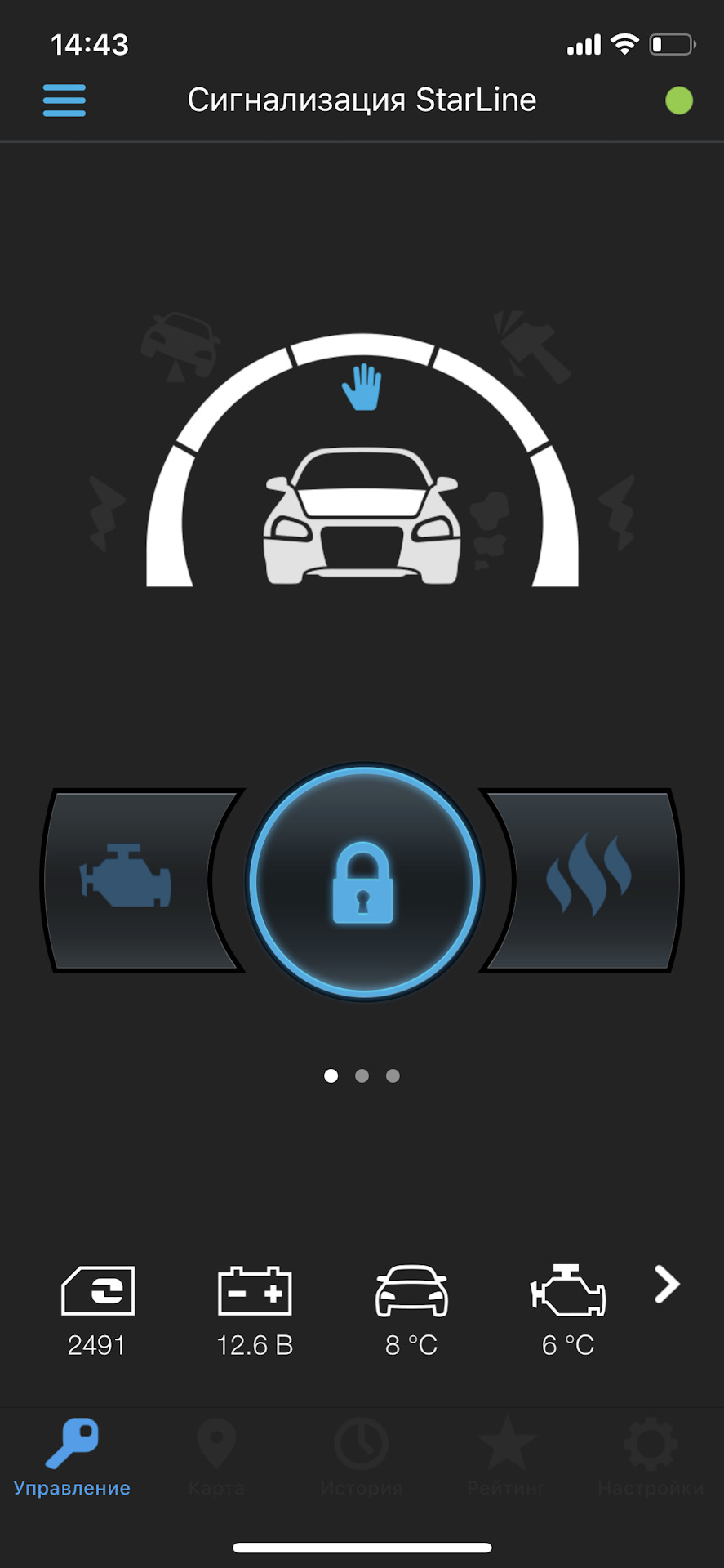Tap the central lock button
Screen dimensions: 724x1568
[364, 882]
